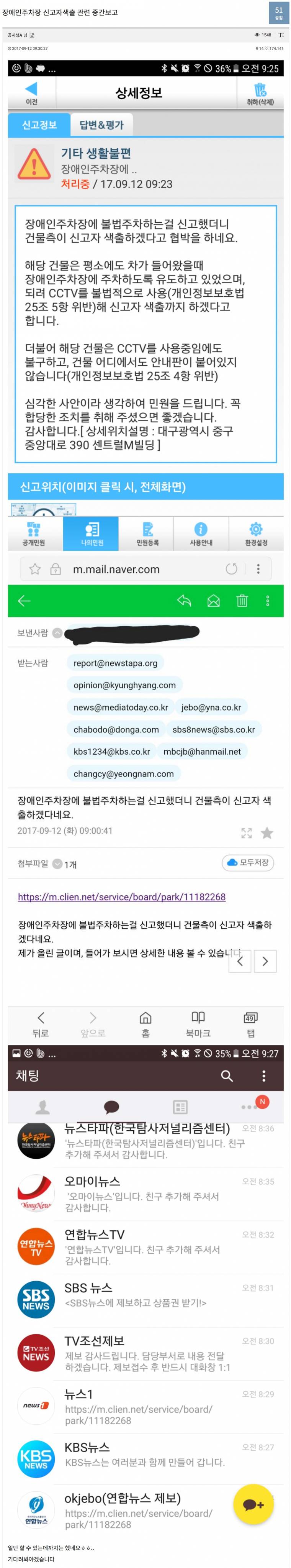Open the text size T icon
Viewport: 291px width, 1568px height.
coord(281,35)
